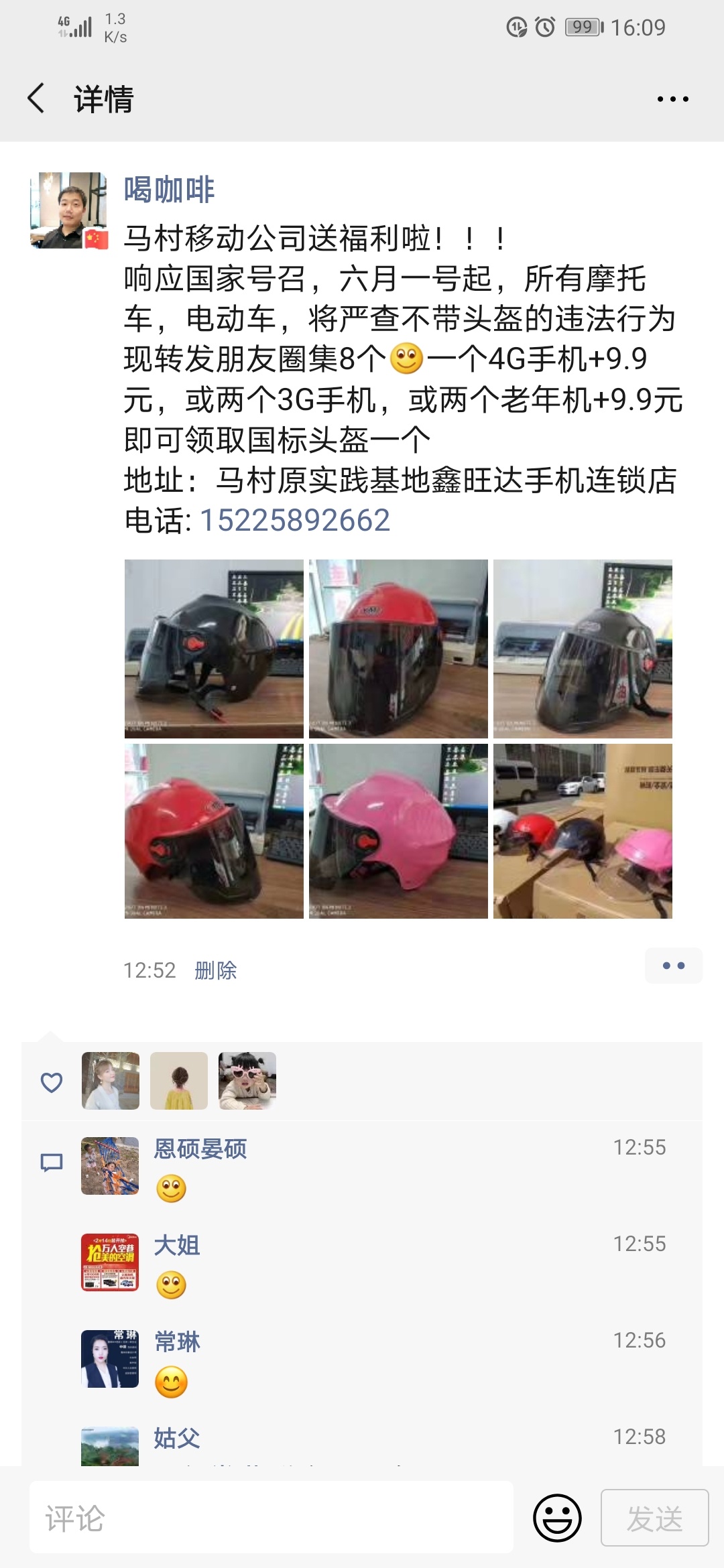Delete this post via 删除
The width and height of the screenshot is (724, 1568).
pos(216,970)
